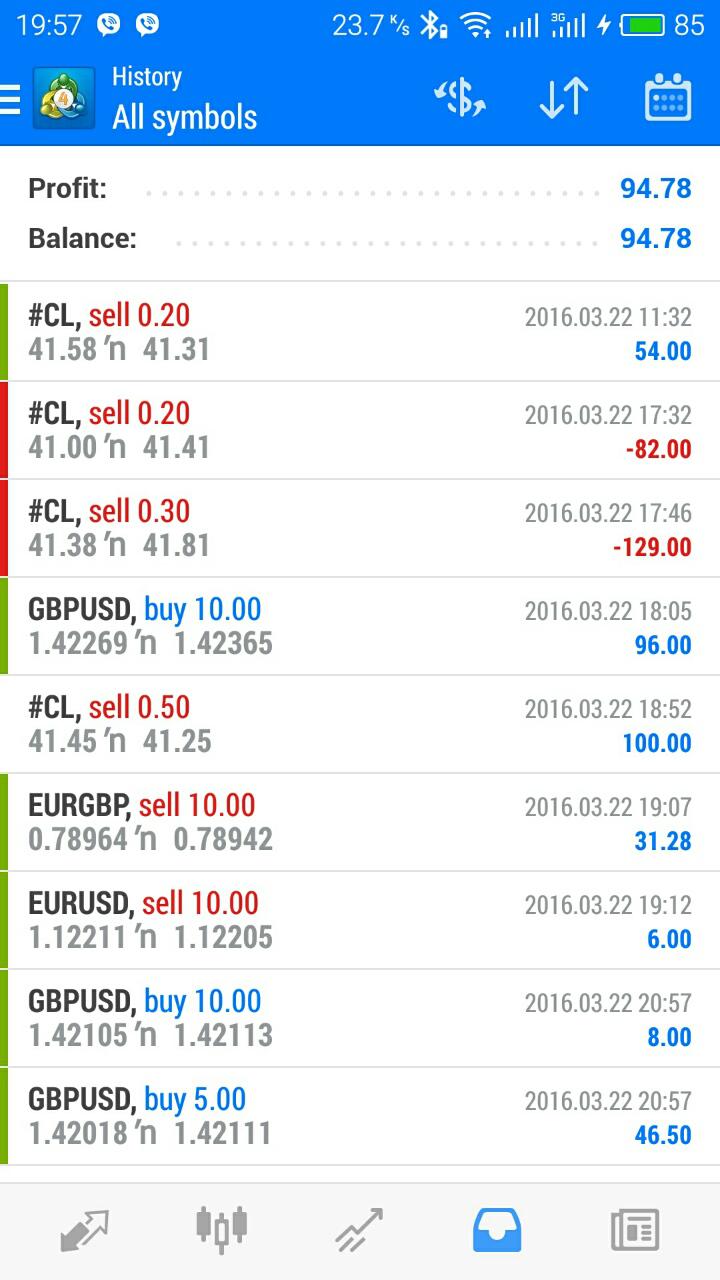Viewport: 720px width, 1280px height.
Task: Open the #CL sell 0.50 trade
Action: (360, 725)
